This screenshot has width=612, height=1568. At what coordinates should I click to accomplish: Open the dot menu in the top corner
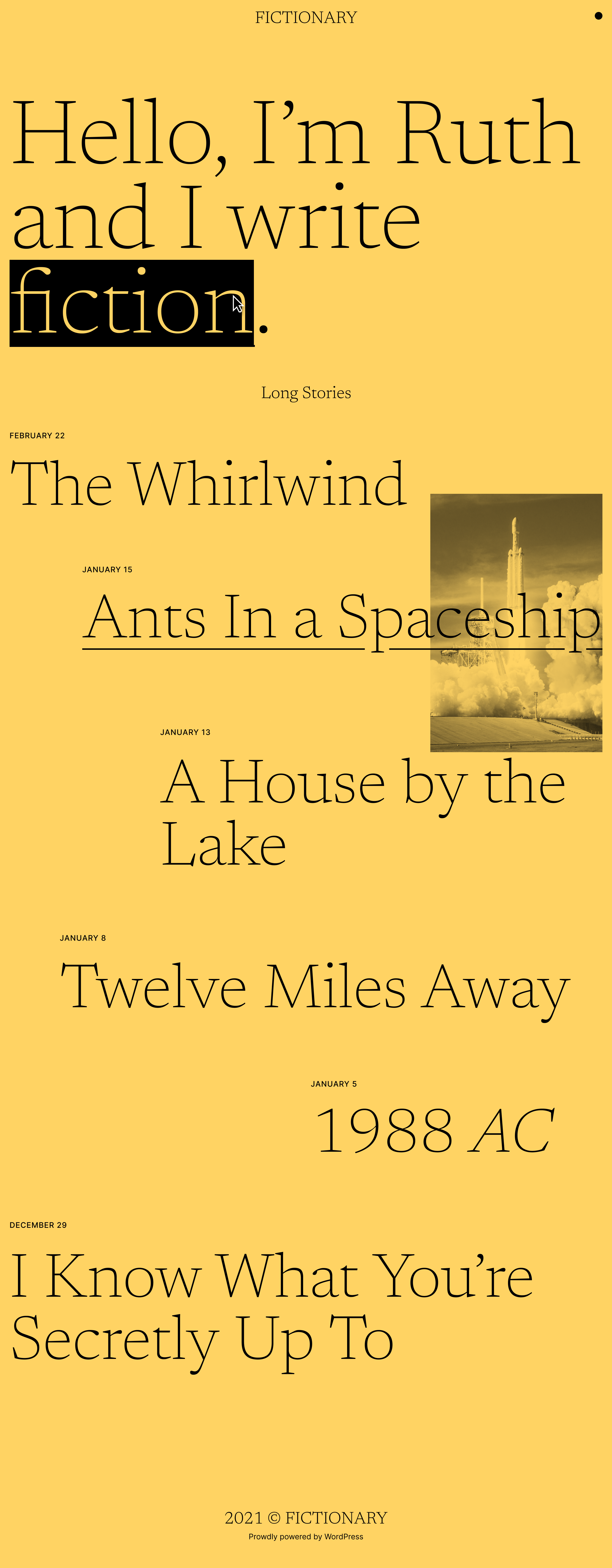point(598,17)
